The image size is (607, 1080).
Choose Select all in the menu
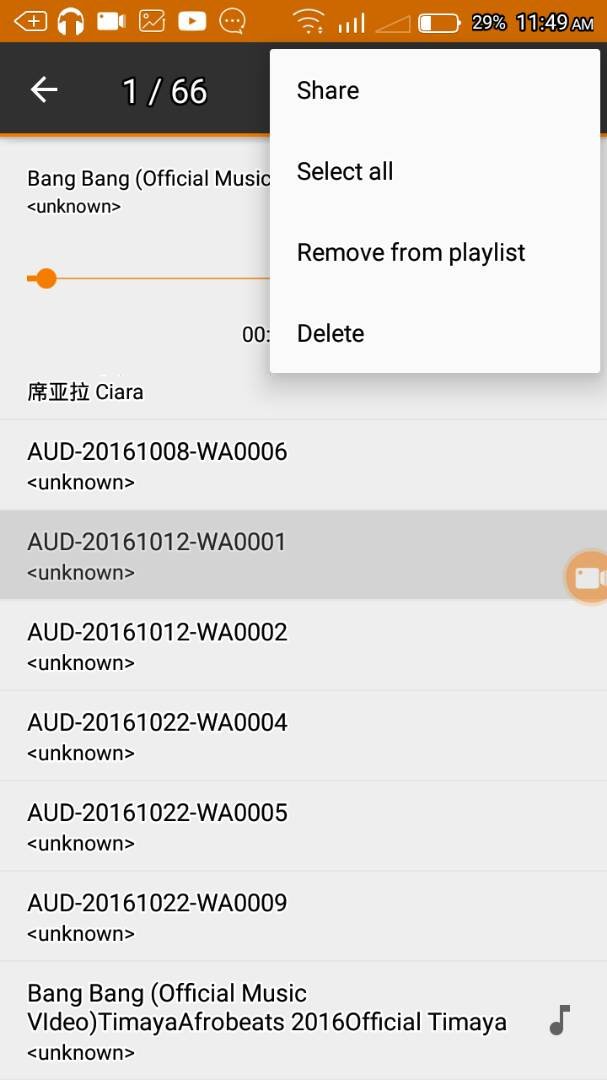tap(345, 171)
